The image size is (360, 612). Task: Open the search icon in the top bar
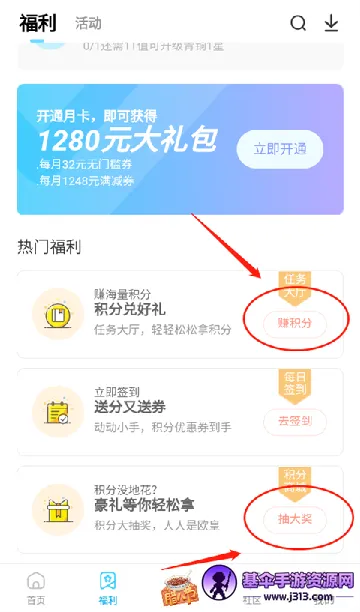click(298, 23)
